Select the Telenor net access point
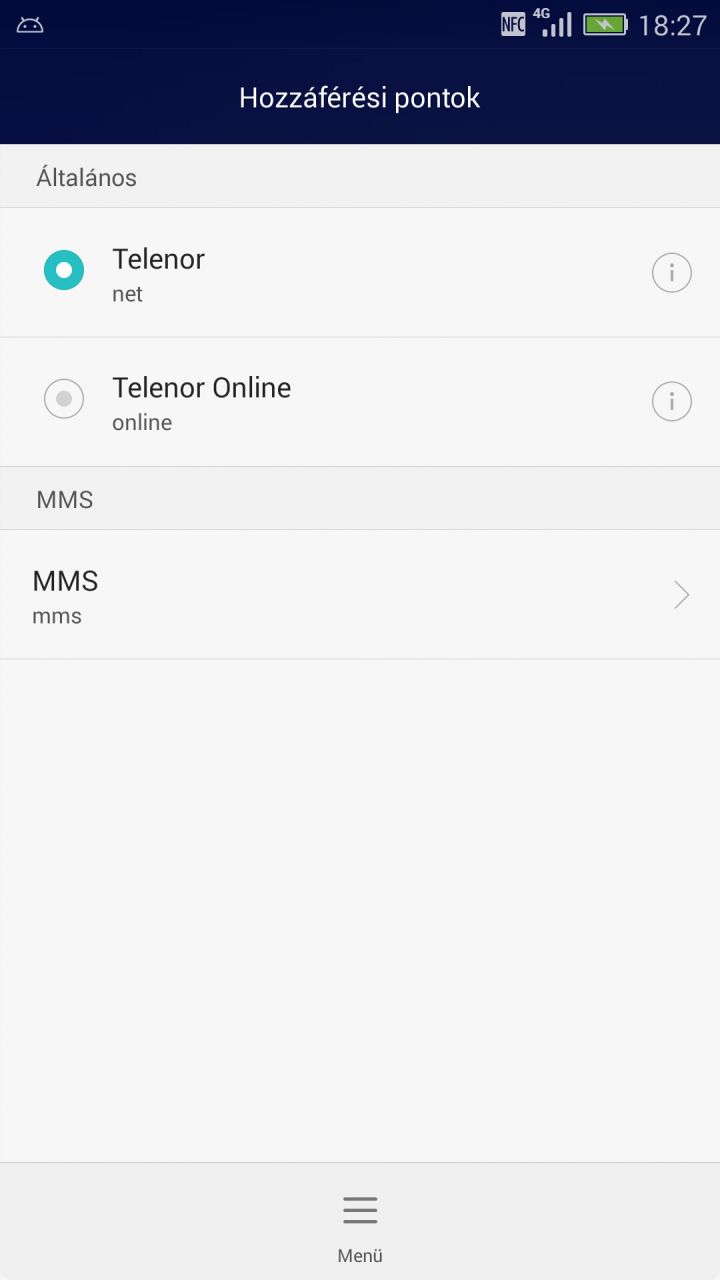This screenshot has width=720, height=1280. (64, 271)
